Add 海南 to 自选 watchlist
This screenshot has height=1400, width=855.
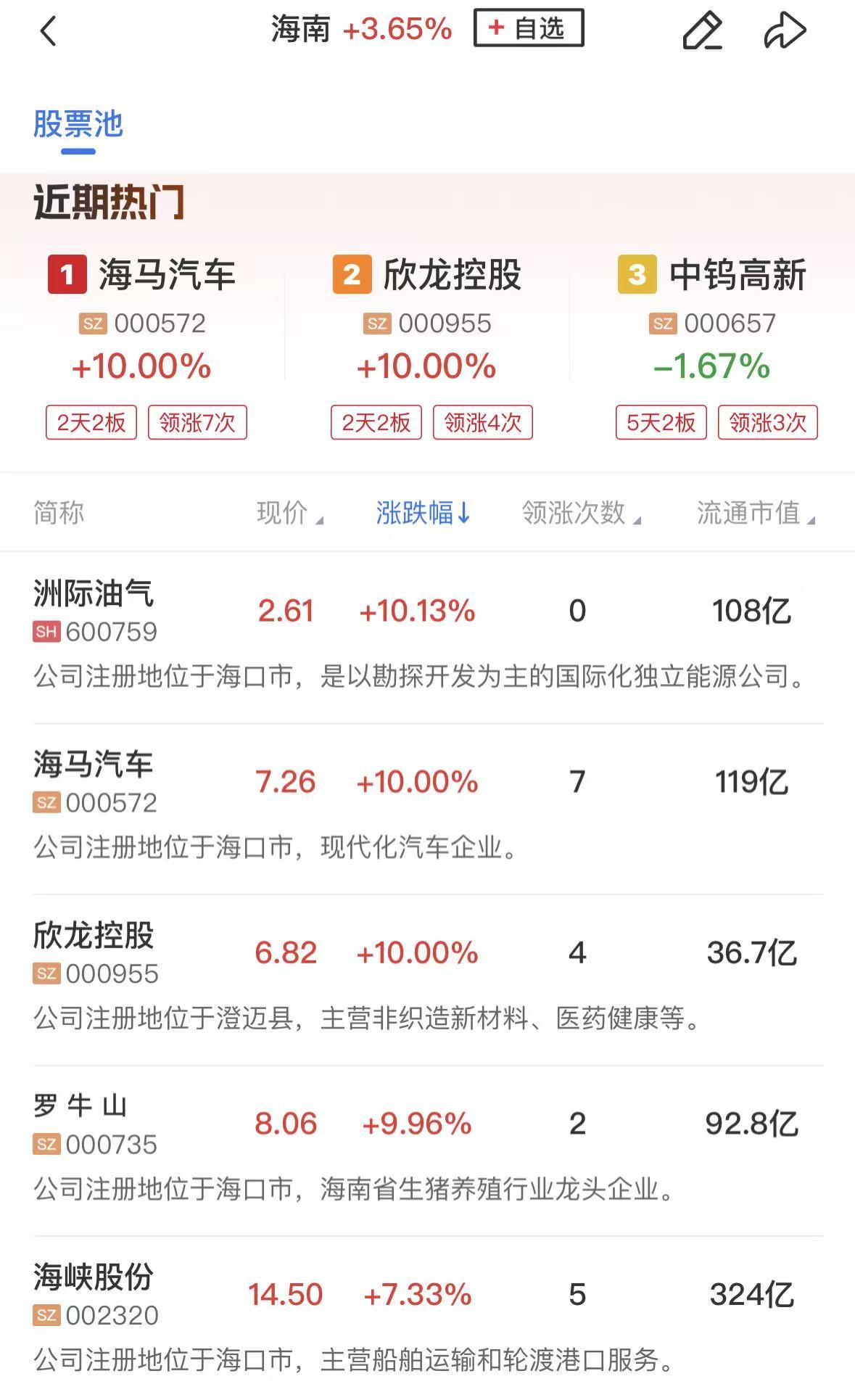[528, 28]
